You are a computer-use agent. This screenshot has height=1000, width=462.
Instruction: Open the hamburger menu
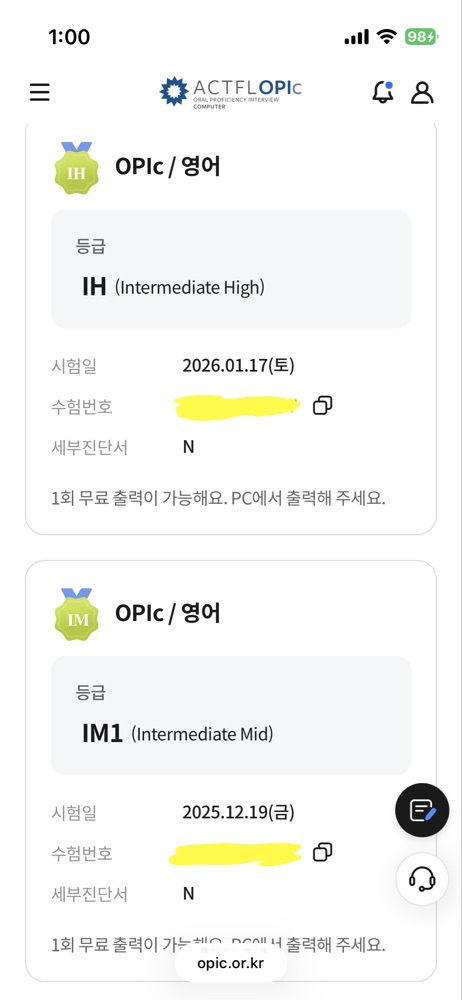coord(40,92)
